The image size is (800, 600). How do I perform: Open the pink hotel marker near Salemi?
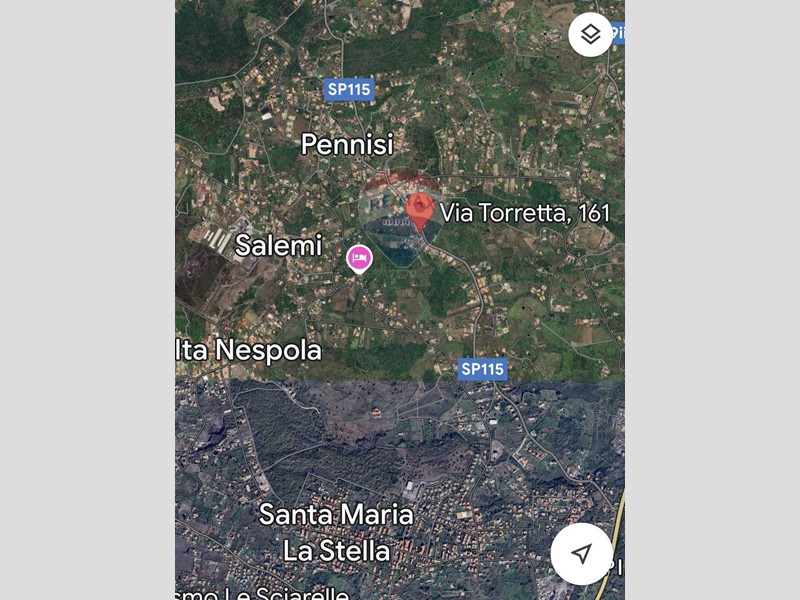pyautogui.click(x=359, y=258)
